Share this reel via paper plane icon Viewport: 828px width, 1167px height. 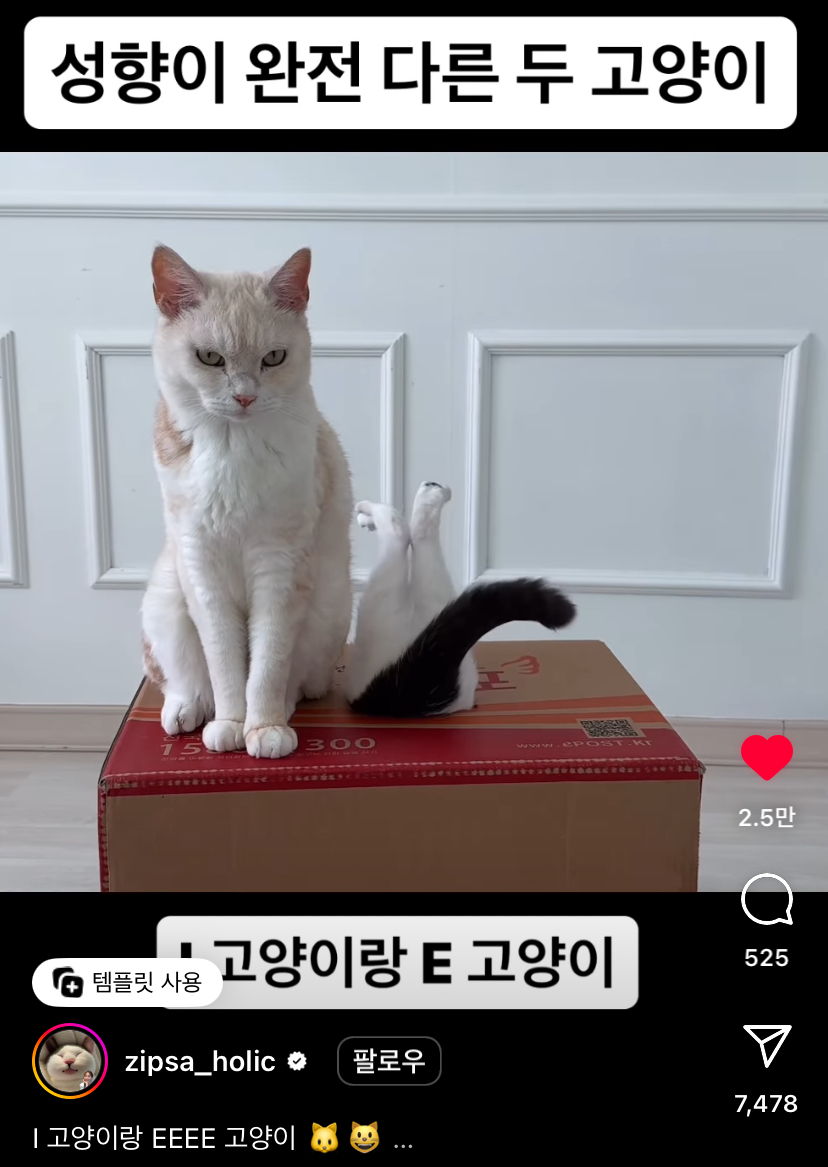pos(767,1046)
